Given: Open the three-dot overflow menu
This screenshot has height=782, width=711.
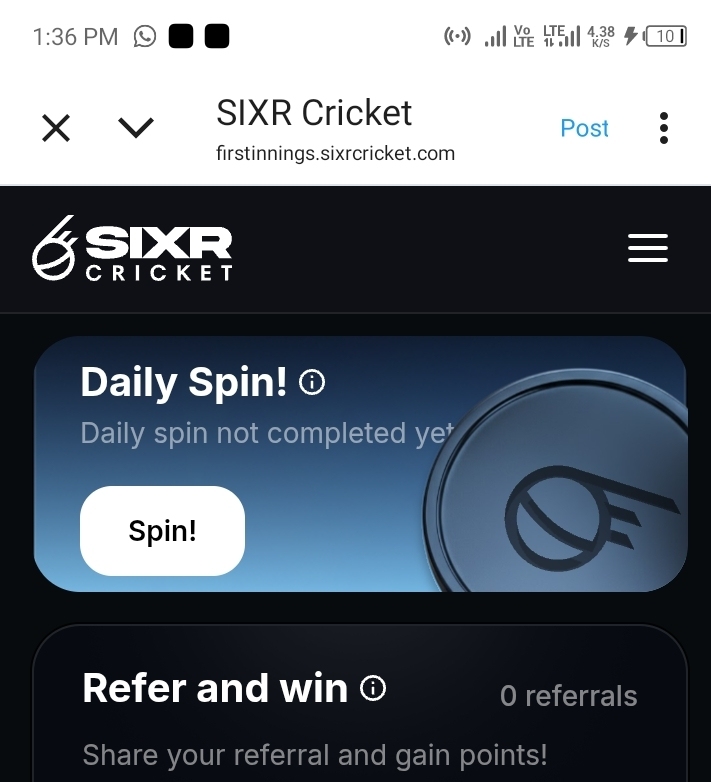Looking at the screenshot, I should (x=664, y=128).
